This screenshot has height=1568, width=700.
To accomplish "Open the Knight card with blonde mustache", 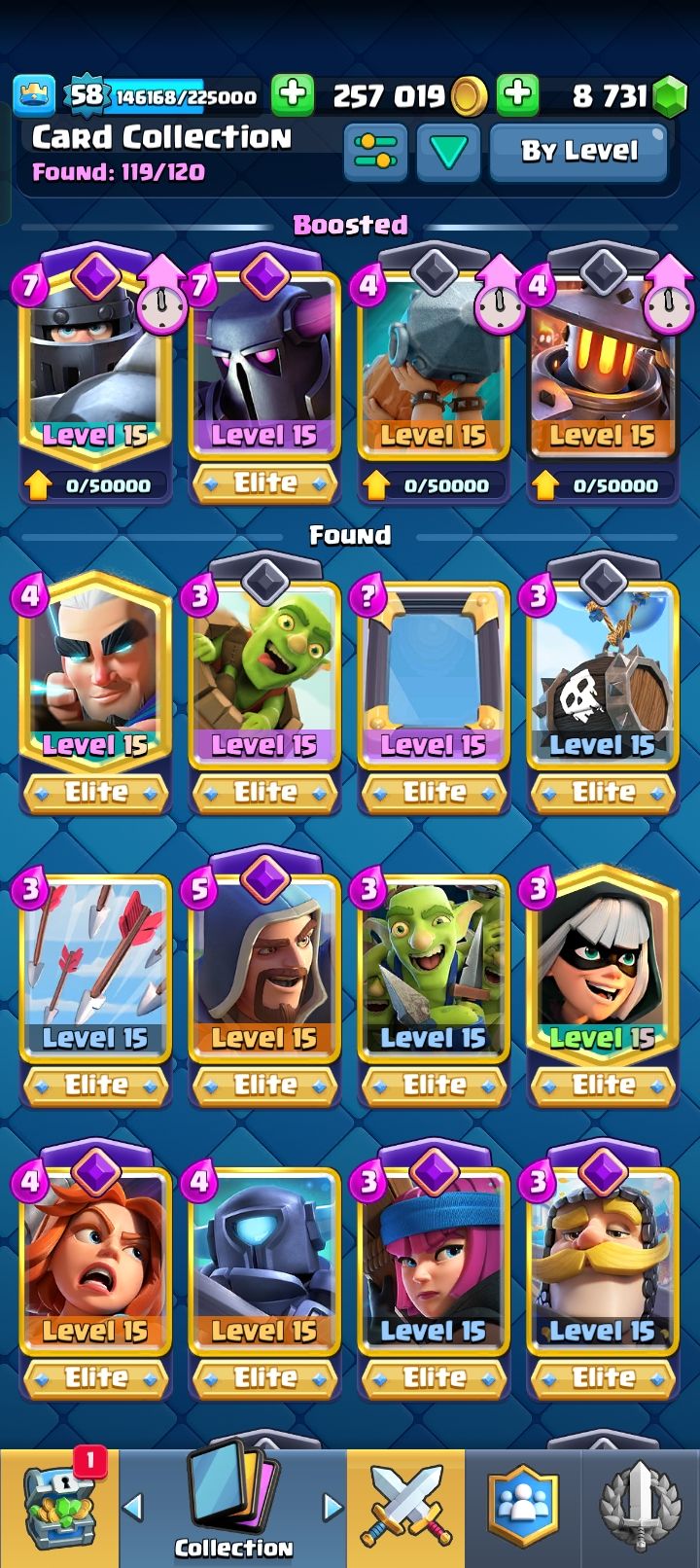I will click(603, 1265).
